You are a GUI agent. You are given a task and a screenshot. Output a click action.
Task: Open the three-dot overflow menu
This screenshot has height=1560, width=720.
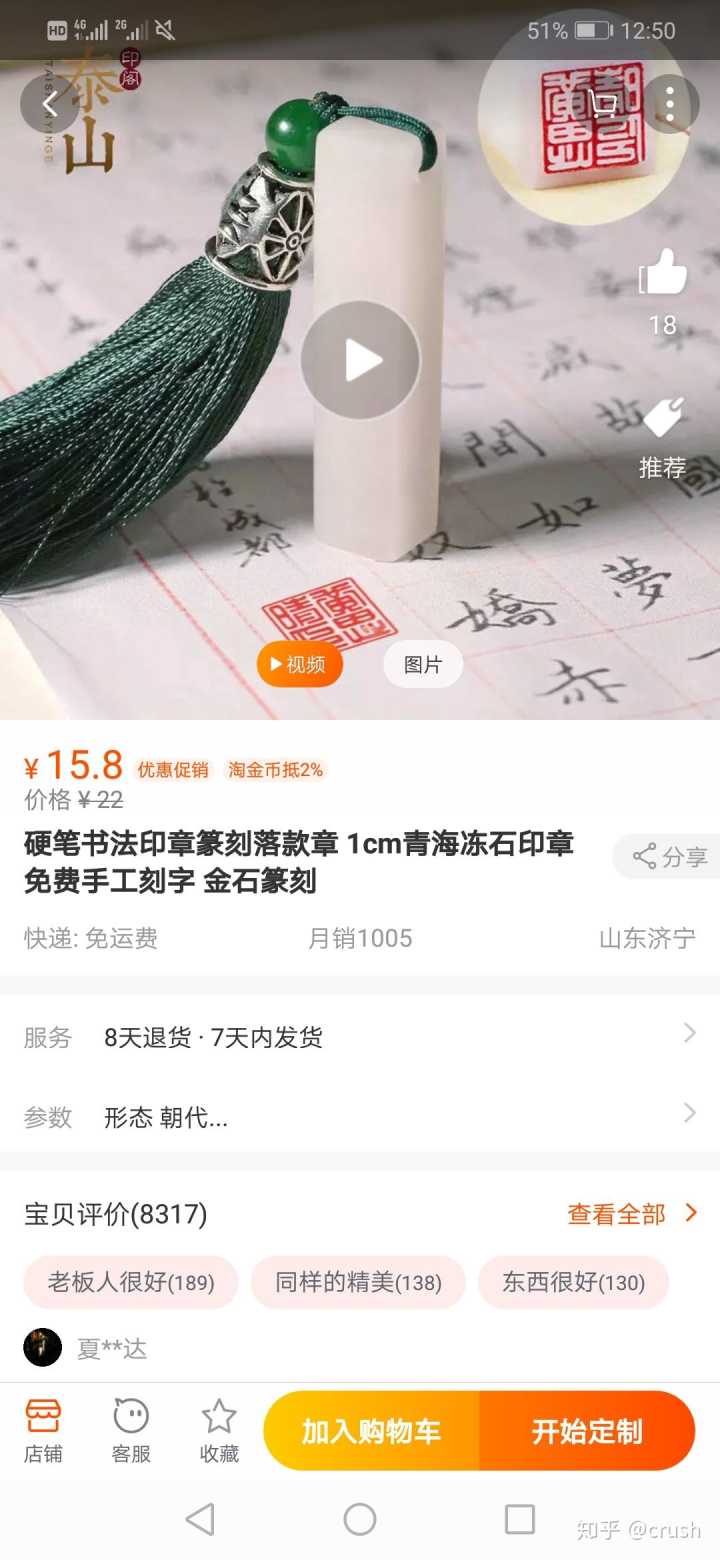coord(670,104)
